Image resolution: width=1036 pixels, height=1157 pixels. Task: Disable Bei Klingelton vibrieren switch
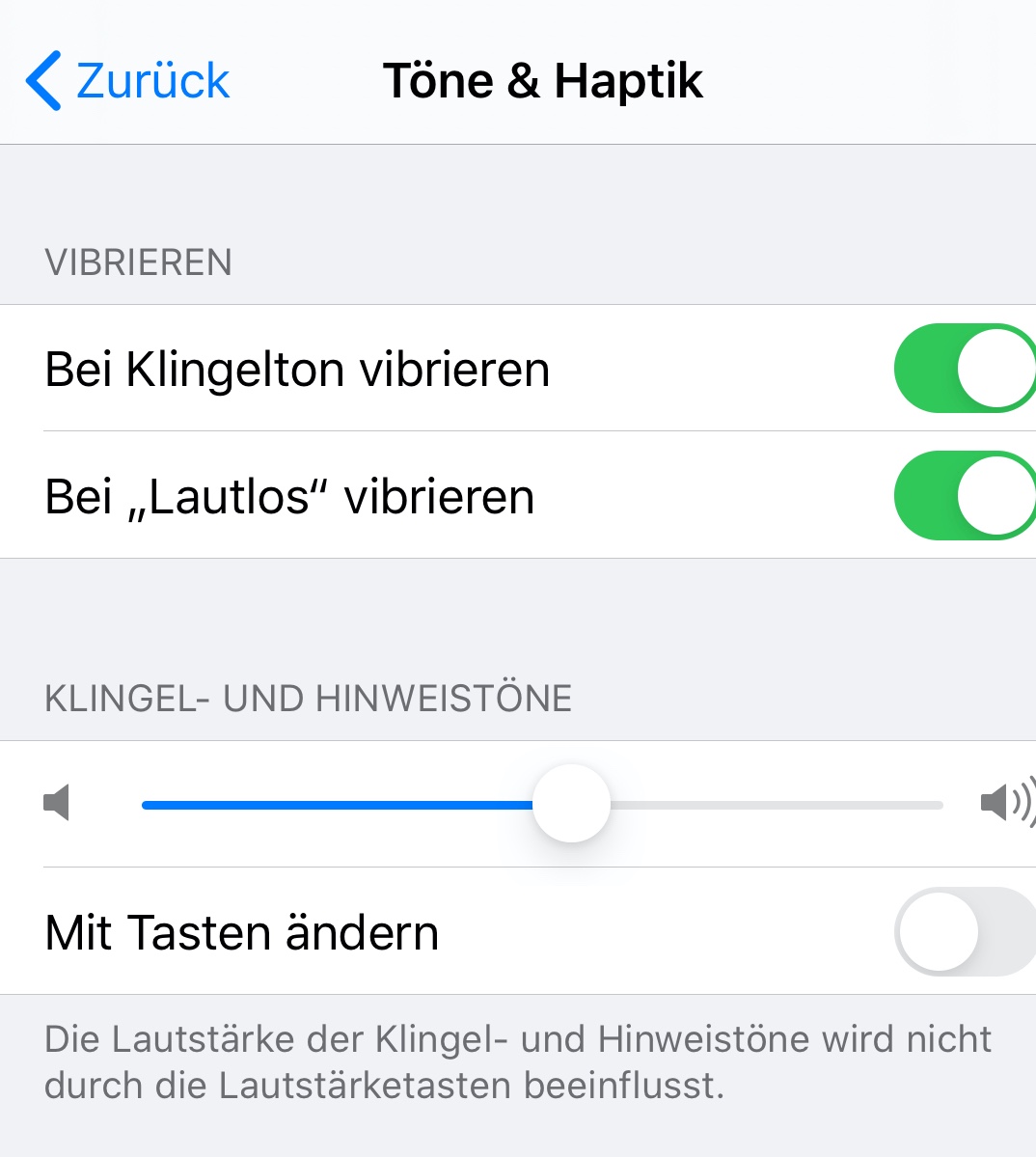click(x=963, y=369)
